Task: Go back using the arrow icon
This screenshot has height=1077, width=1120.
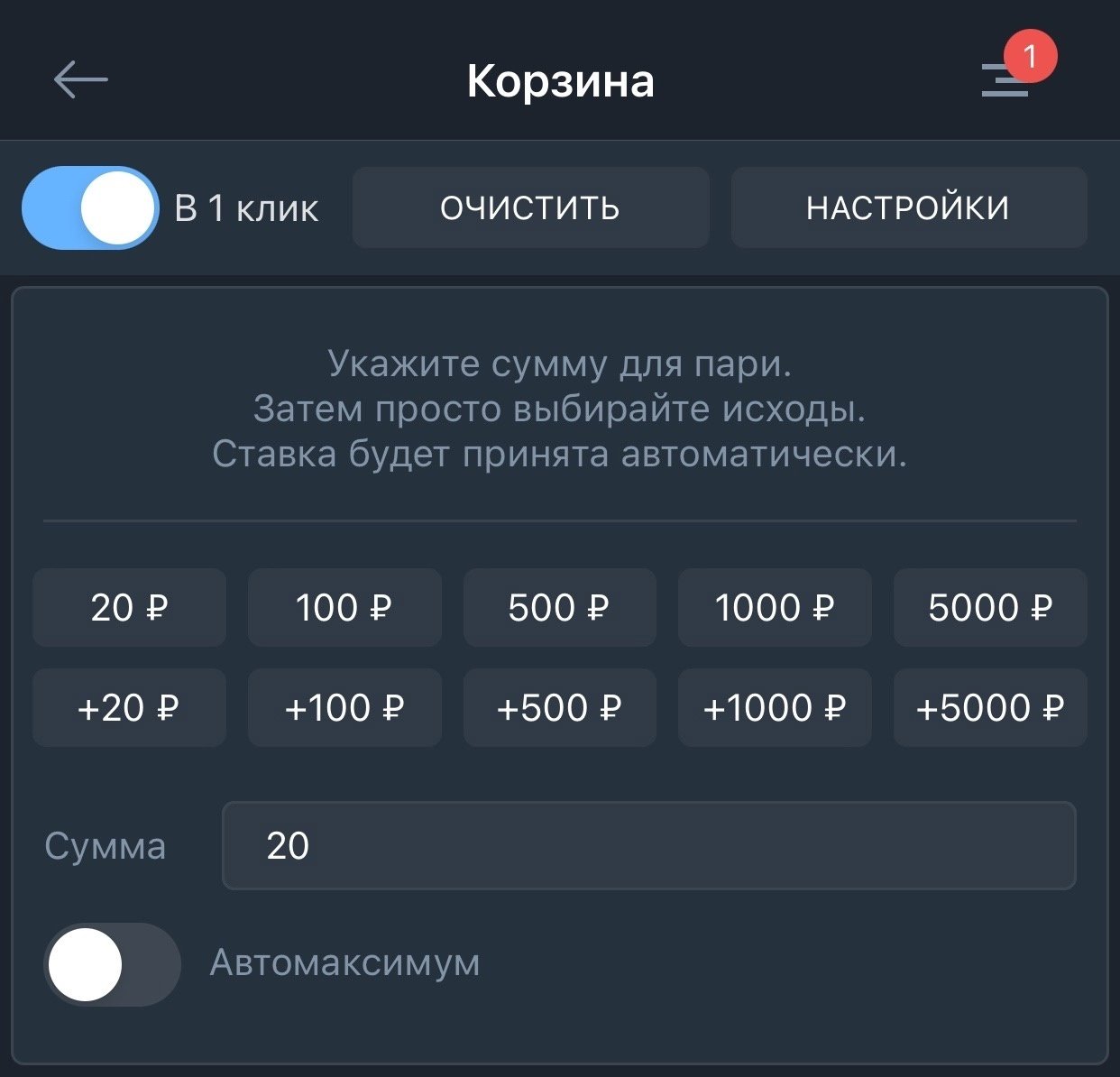Action: click(x=80, y=79)
